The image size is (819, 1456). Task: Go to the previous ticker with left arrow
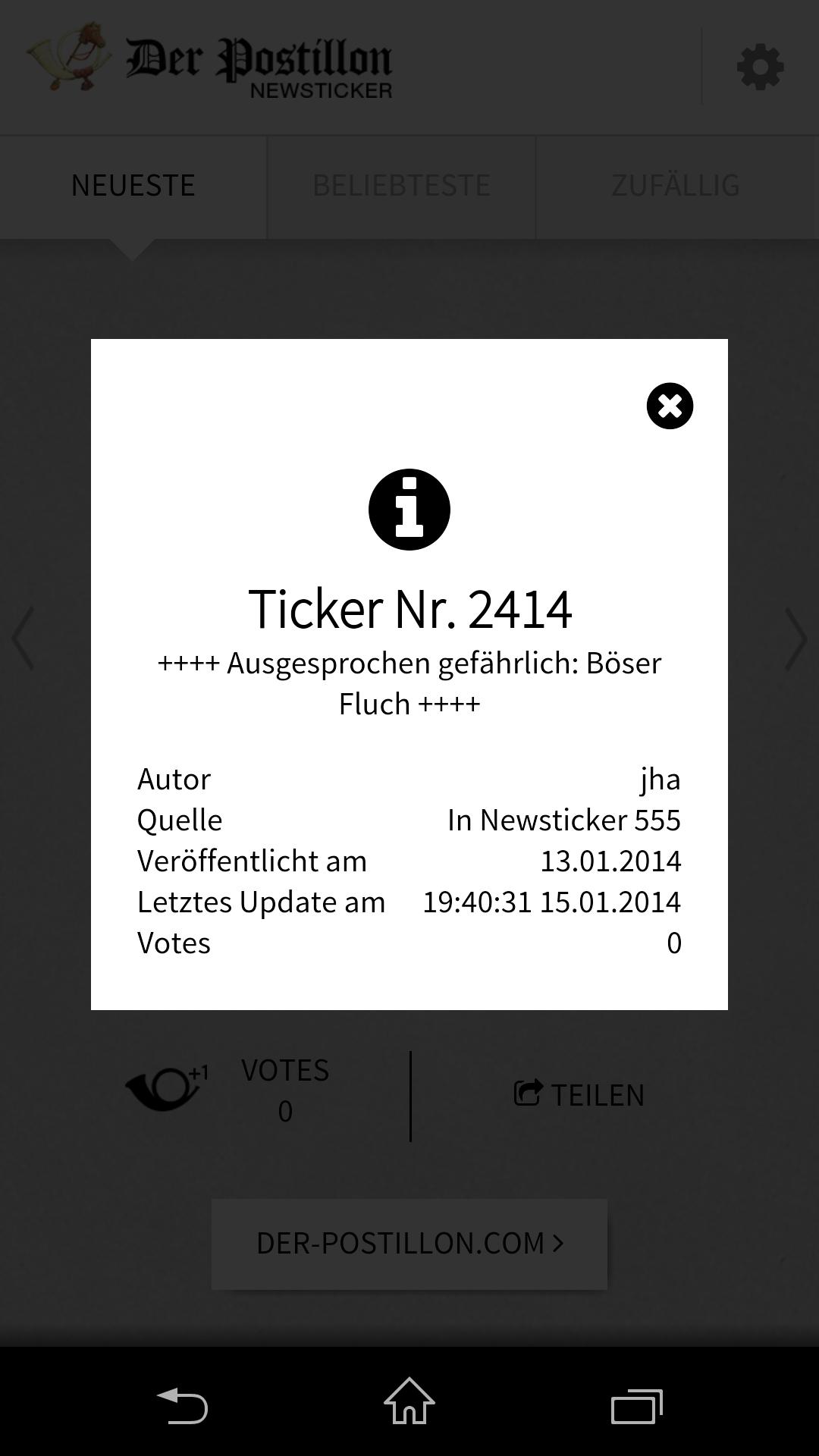pos(24,639)
